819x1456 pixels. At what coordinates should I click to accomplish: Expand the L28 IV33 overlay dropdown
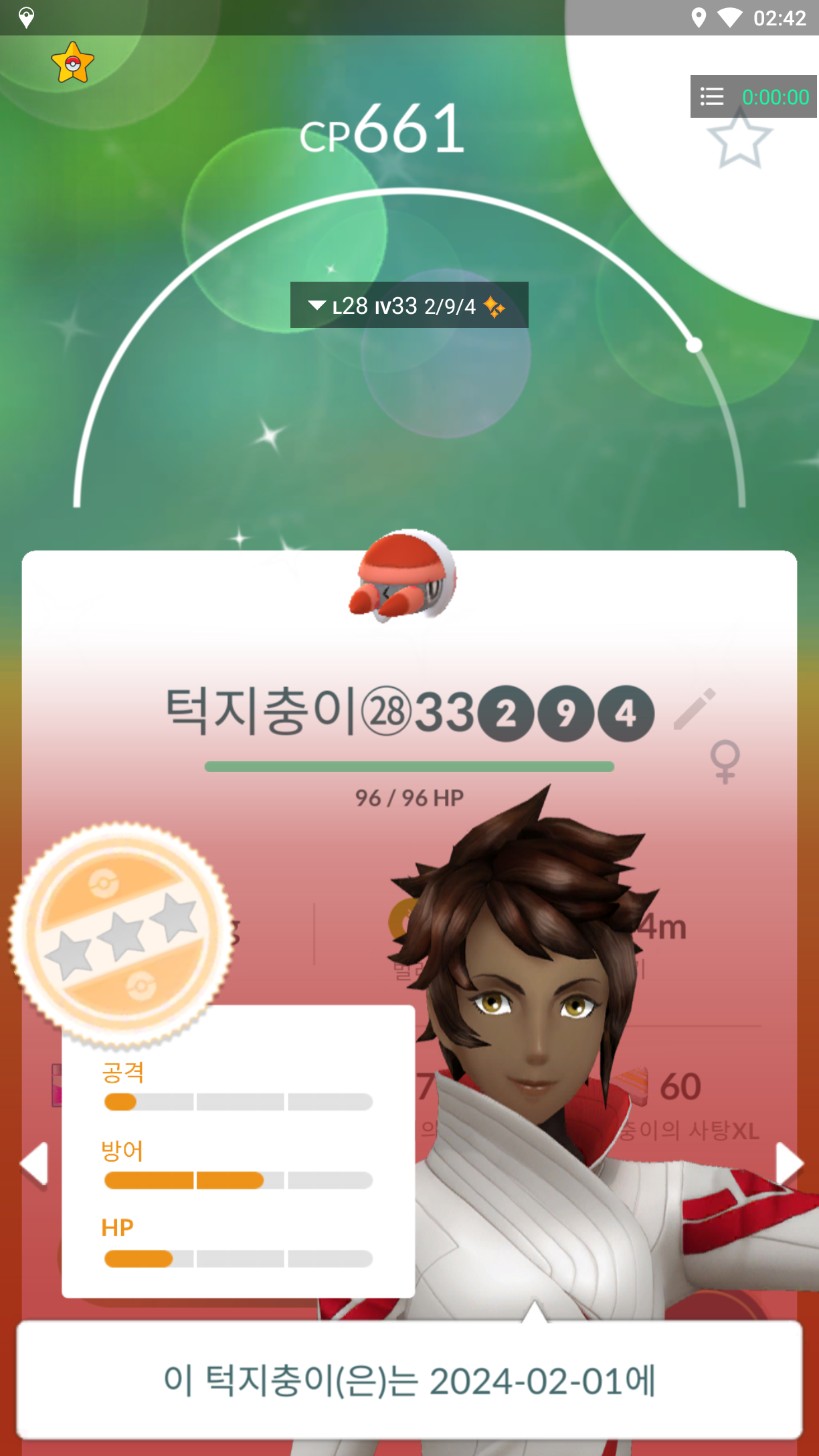click(x=316, y=306)
